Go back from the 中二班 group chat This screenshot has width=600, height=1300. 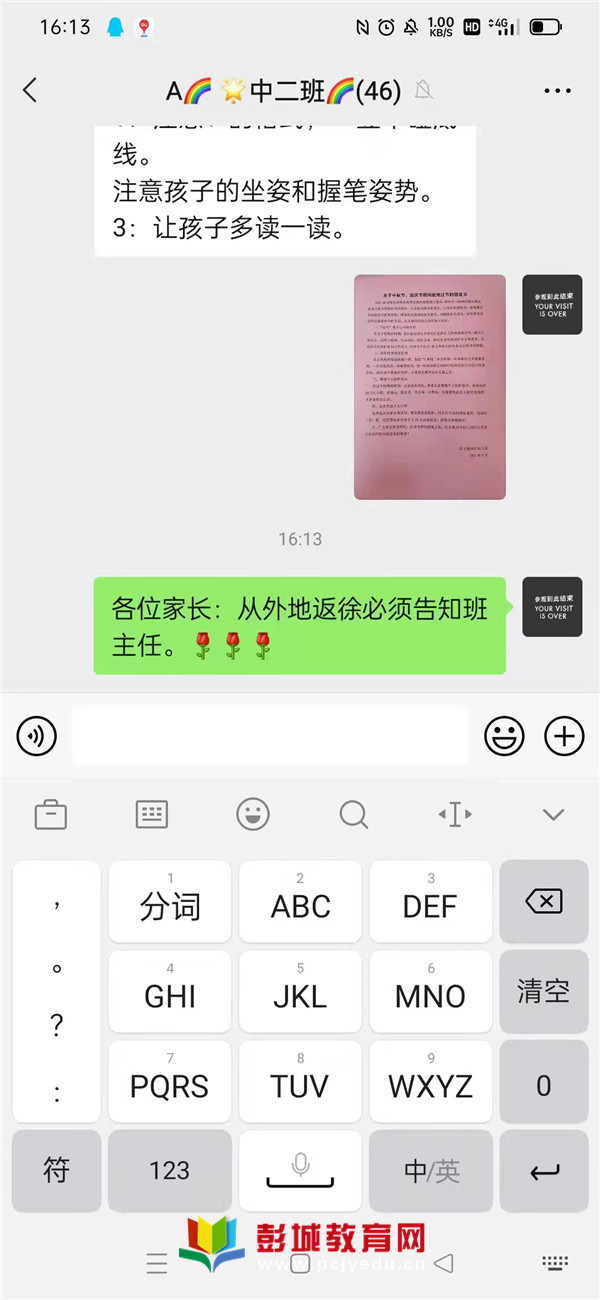pos(30,90)
